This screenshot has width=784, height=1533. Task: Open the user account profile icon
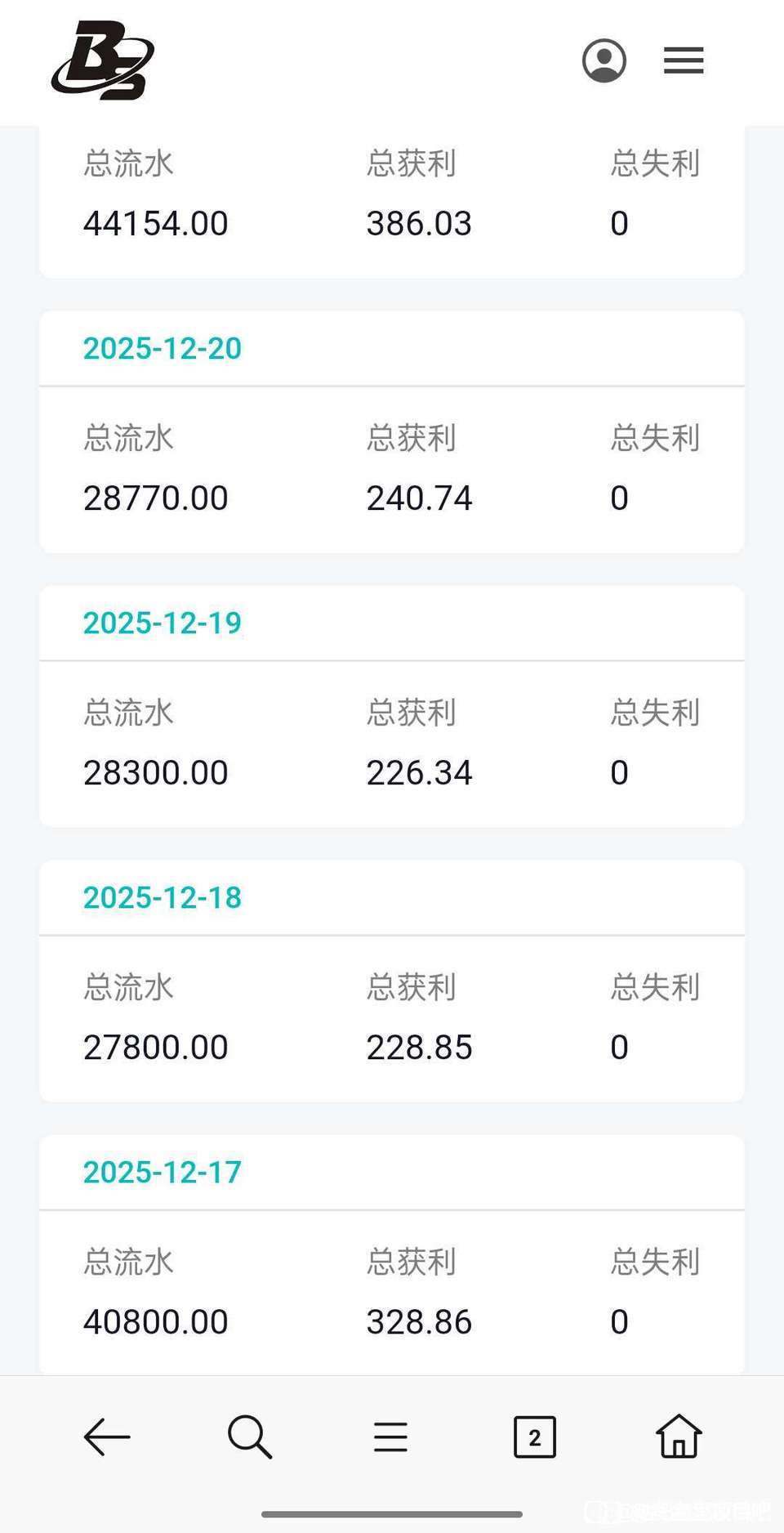604,60
